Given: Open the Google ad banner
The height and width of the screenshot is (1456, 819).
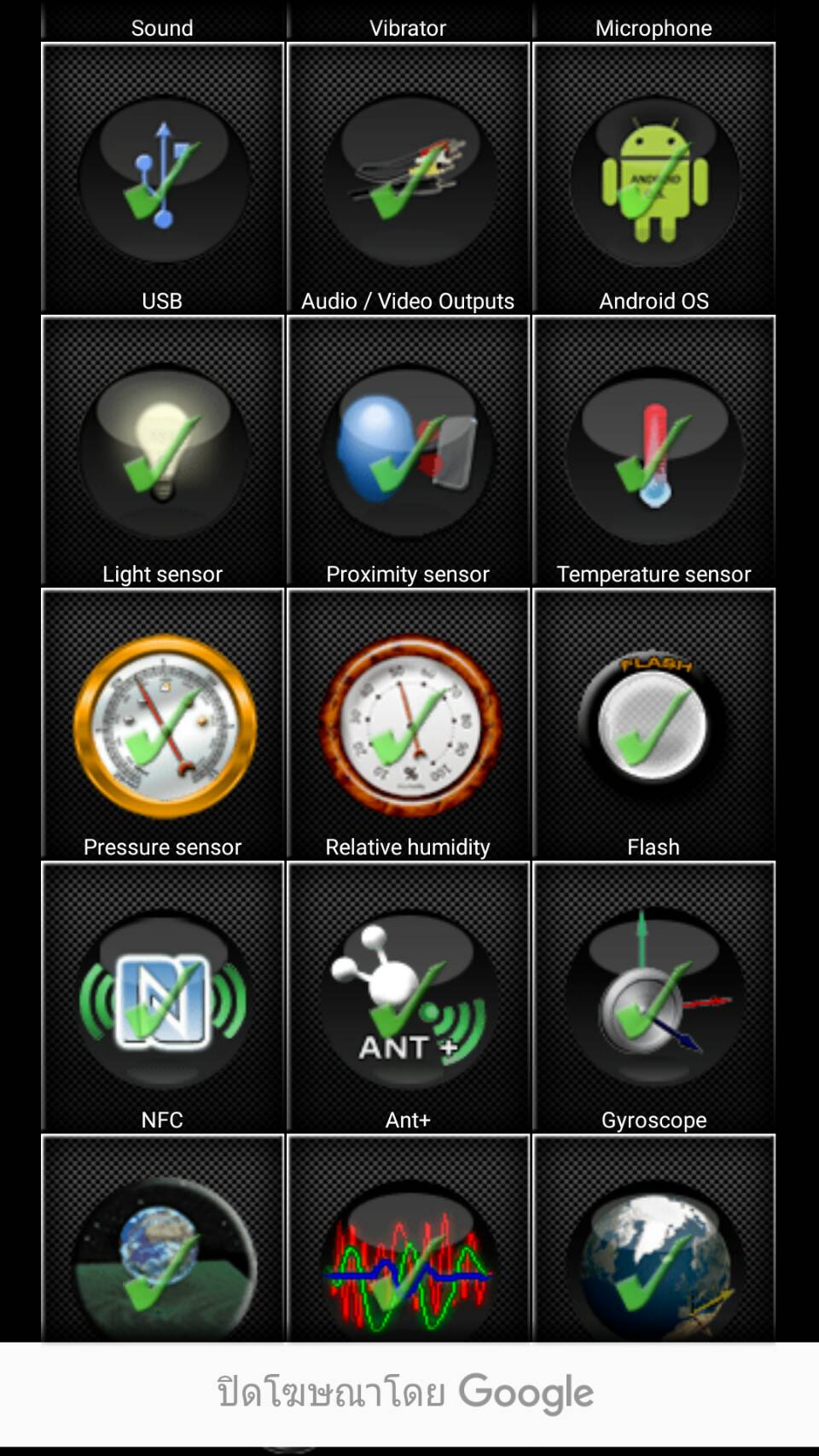Looking at the screenshot, I should [x=408, y=1393].
